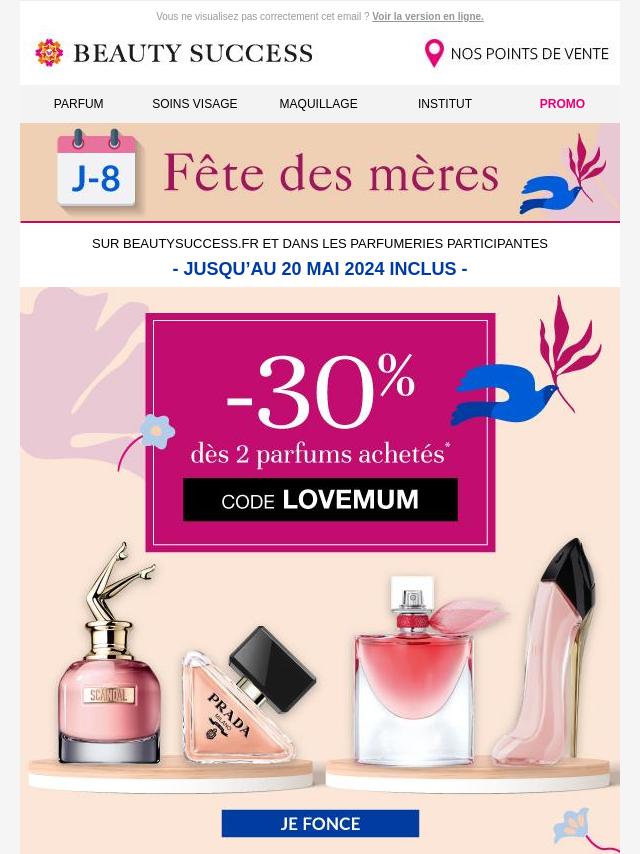Tap the 'Je fonce' button

[x=320, y=824]
